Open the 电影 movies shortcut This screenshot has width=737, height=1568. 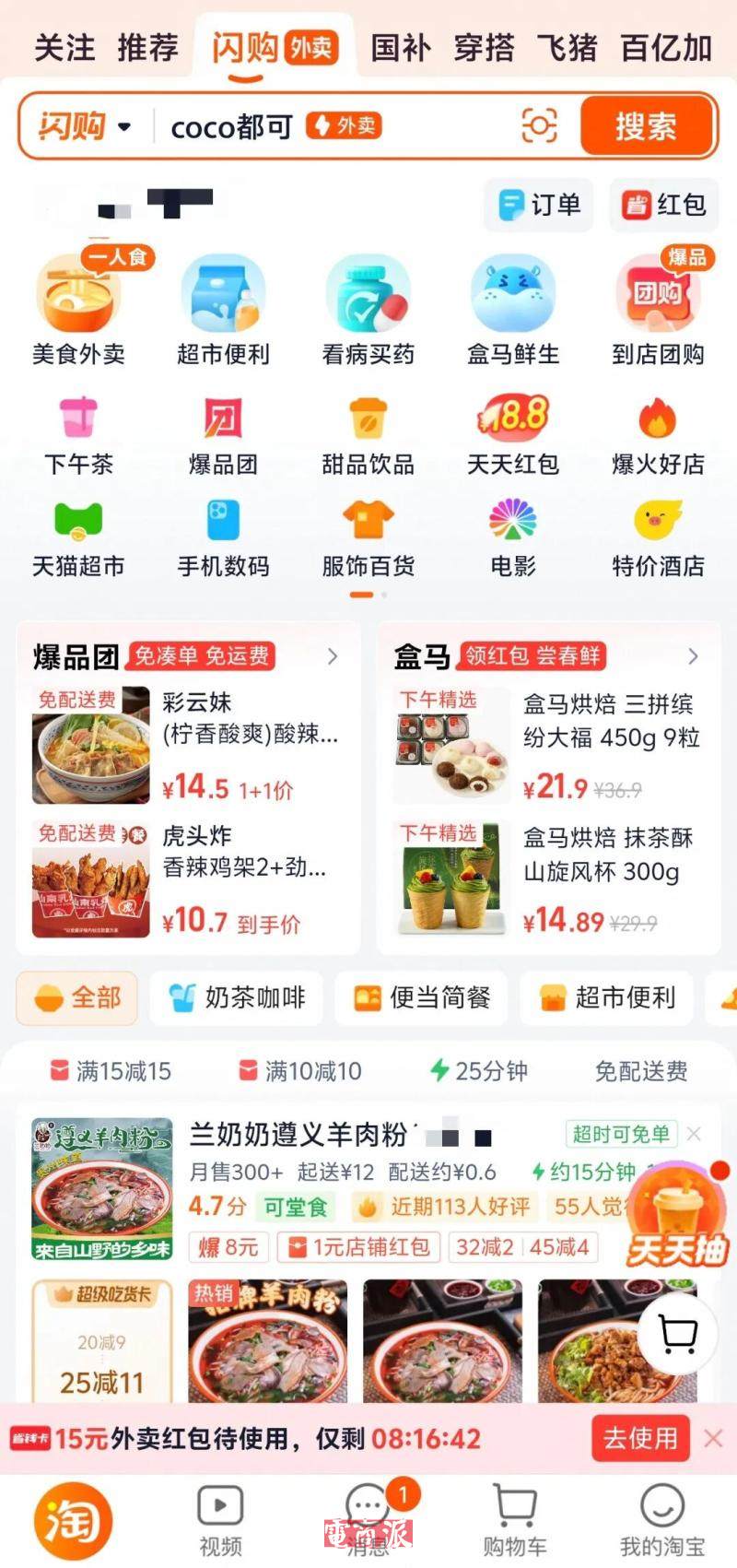513,537
